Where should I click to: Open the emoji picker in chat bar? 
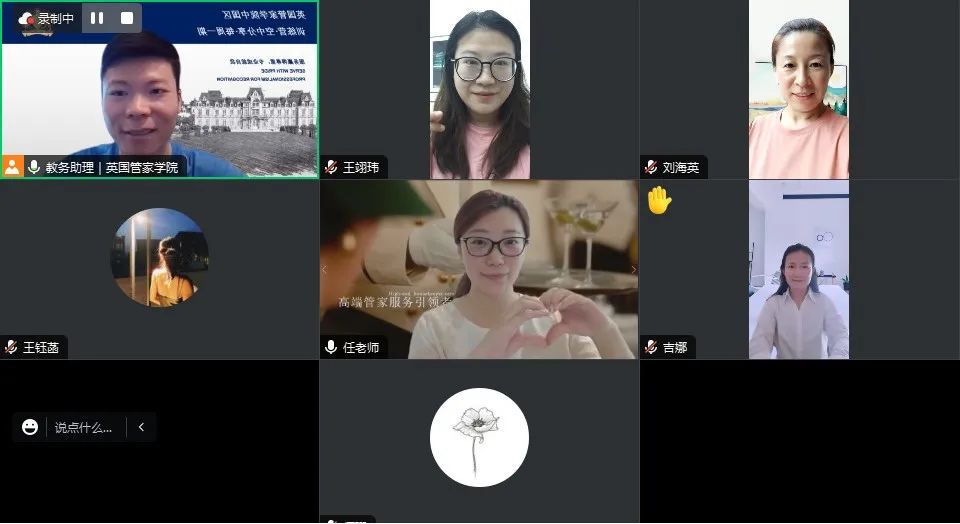coord(30,427)
